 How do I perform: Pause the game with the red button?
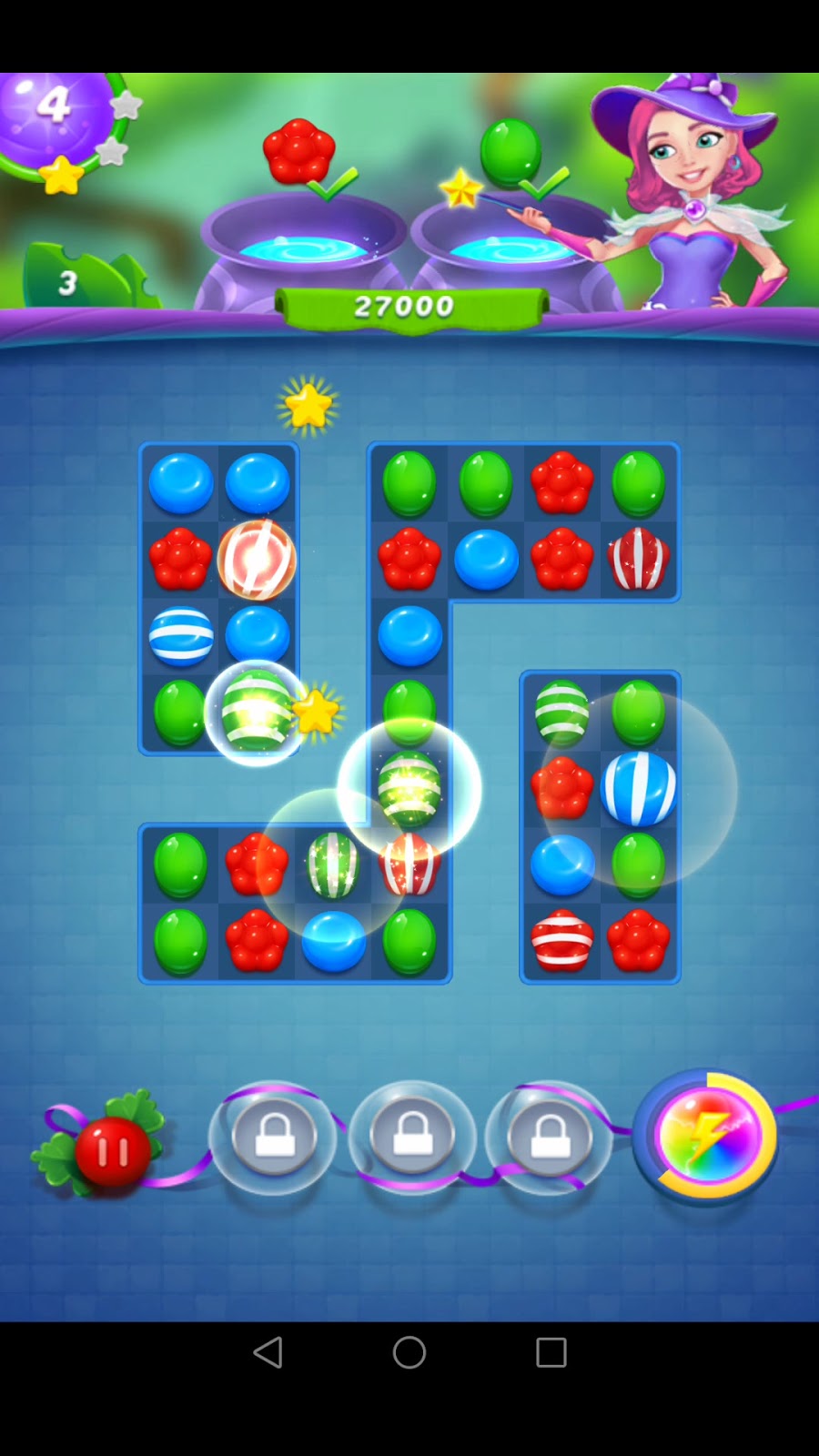click(113, 1152)
